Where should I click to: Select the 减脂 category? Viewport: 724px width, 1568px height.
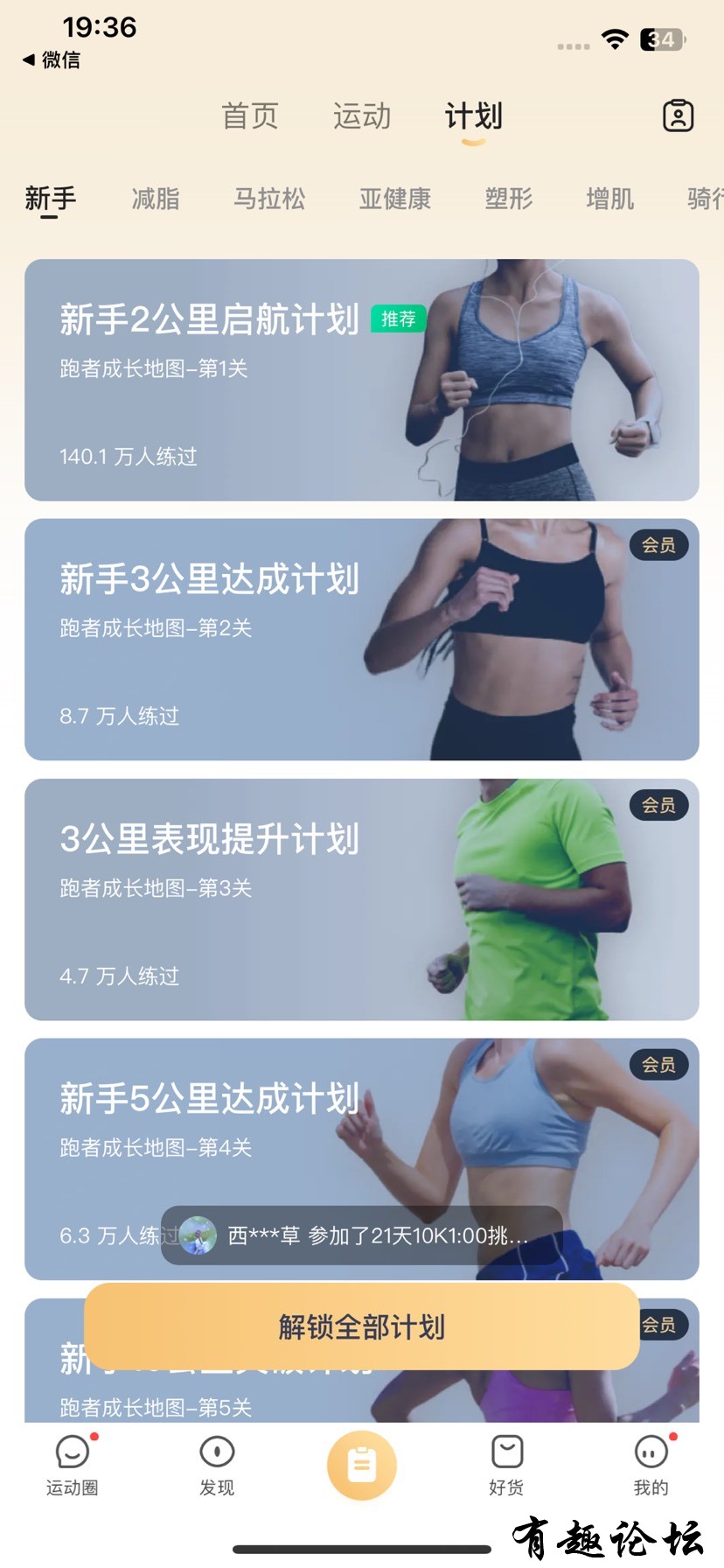click(x=156, y=199)
